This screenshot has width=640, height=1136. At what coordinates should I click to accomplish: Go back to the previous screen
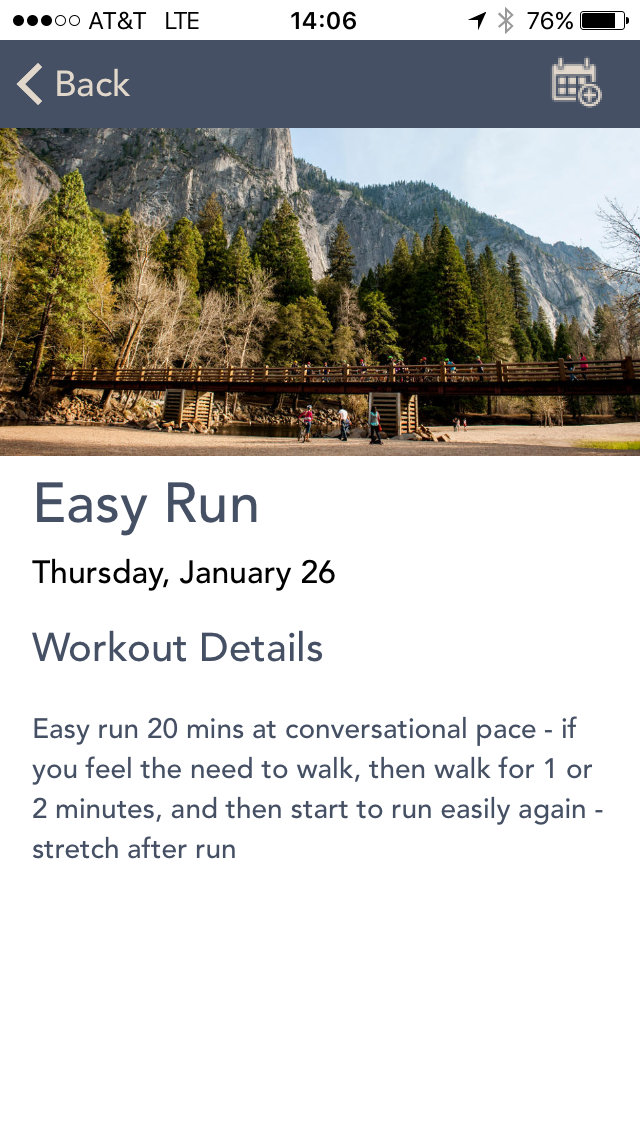coord(72,84)
